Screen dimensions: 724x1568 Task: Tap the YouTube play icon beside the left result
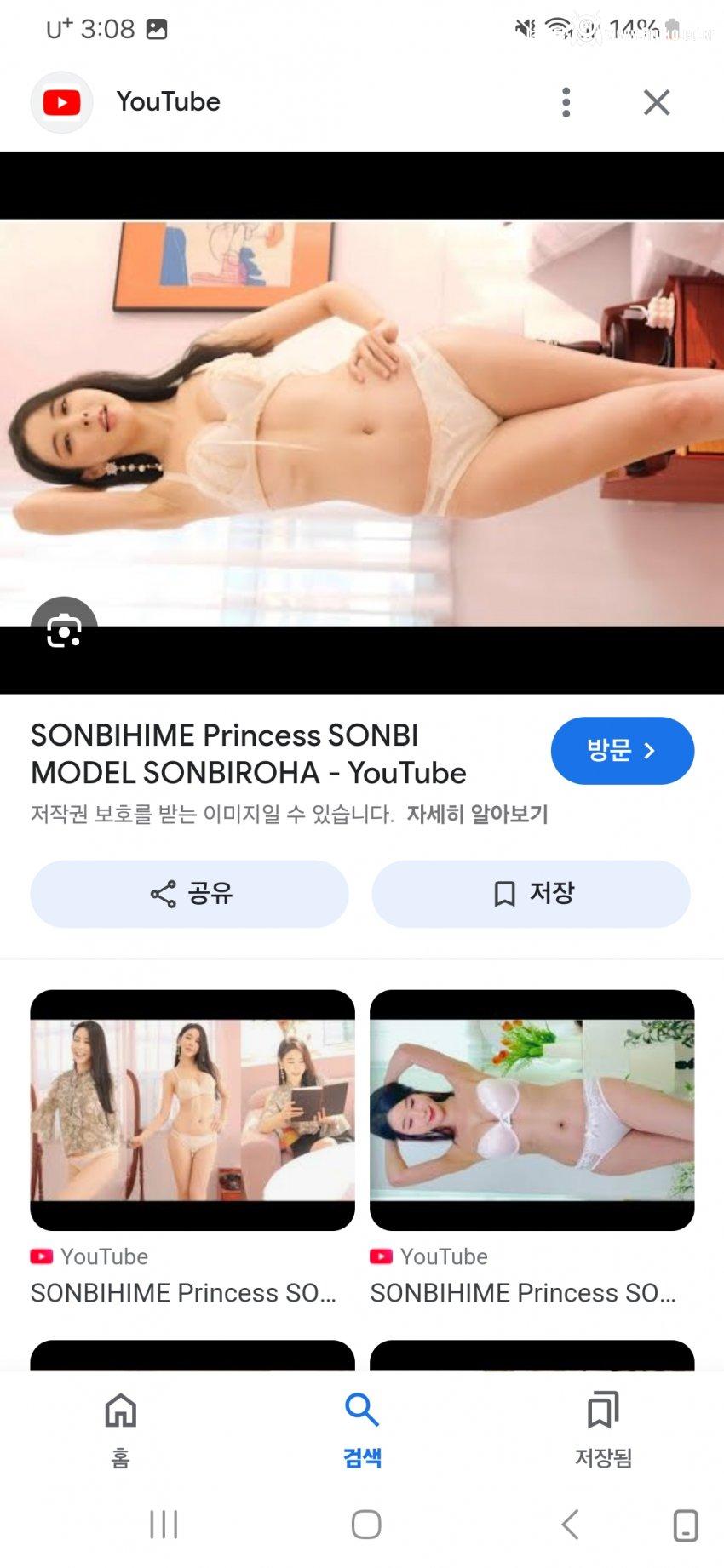tap(43, 1256)
